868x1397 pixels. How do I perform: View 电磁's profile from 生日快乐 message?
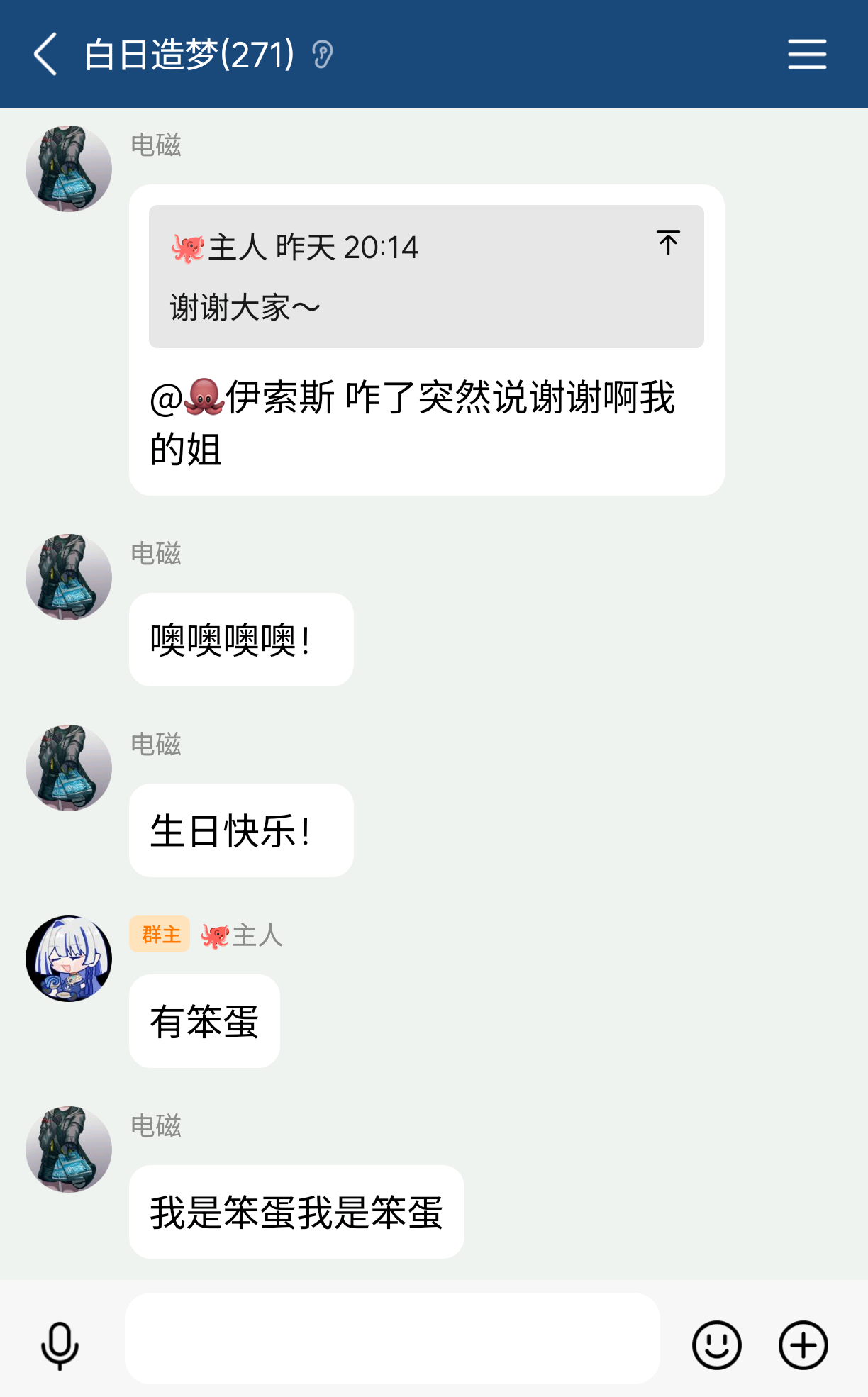coord(69,767)
